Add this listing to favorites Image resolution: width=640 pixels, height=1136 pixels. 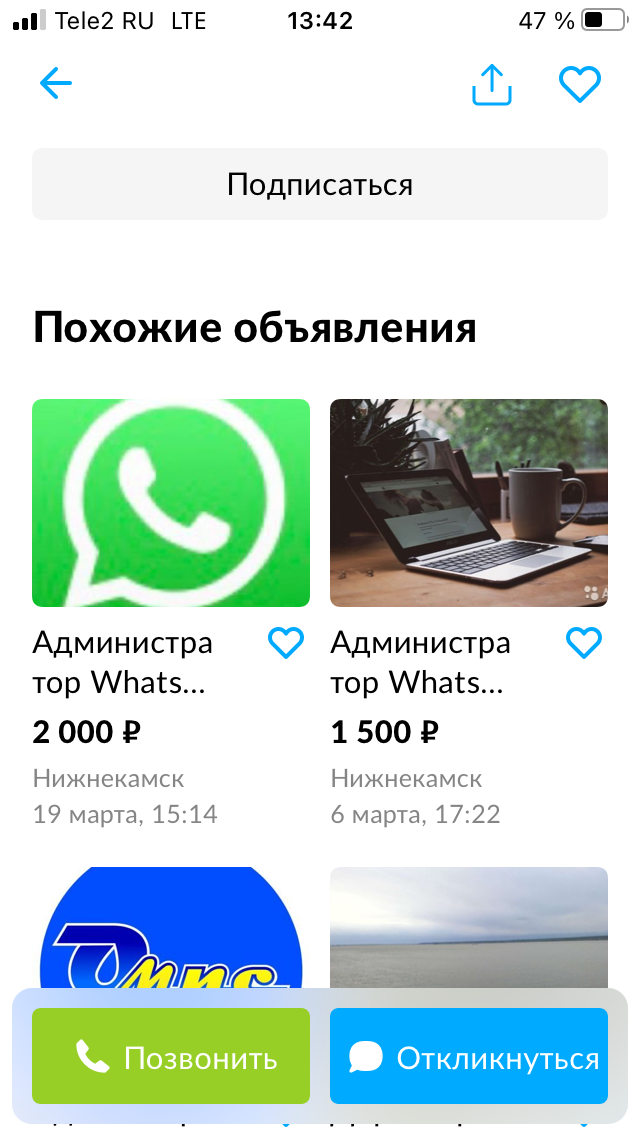[x=579, y=85]
